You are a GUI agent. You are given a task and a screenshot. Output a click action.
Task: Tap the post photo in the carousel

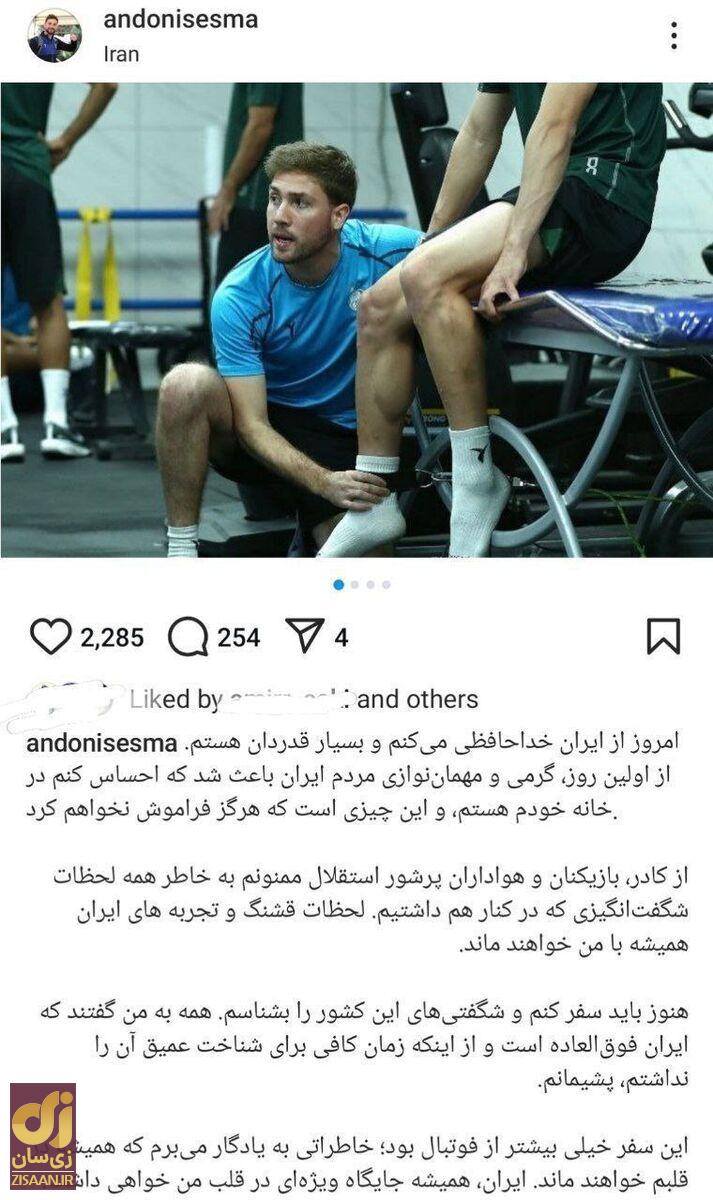coord(356,320)
